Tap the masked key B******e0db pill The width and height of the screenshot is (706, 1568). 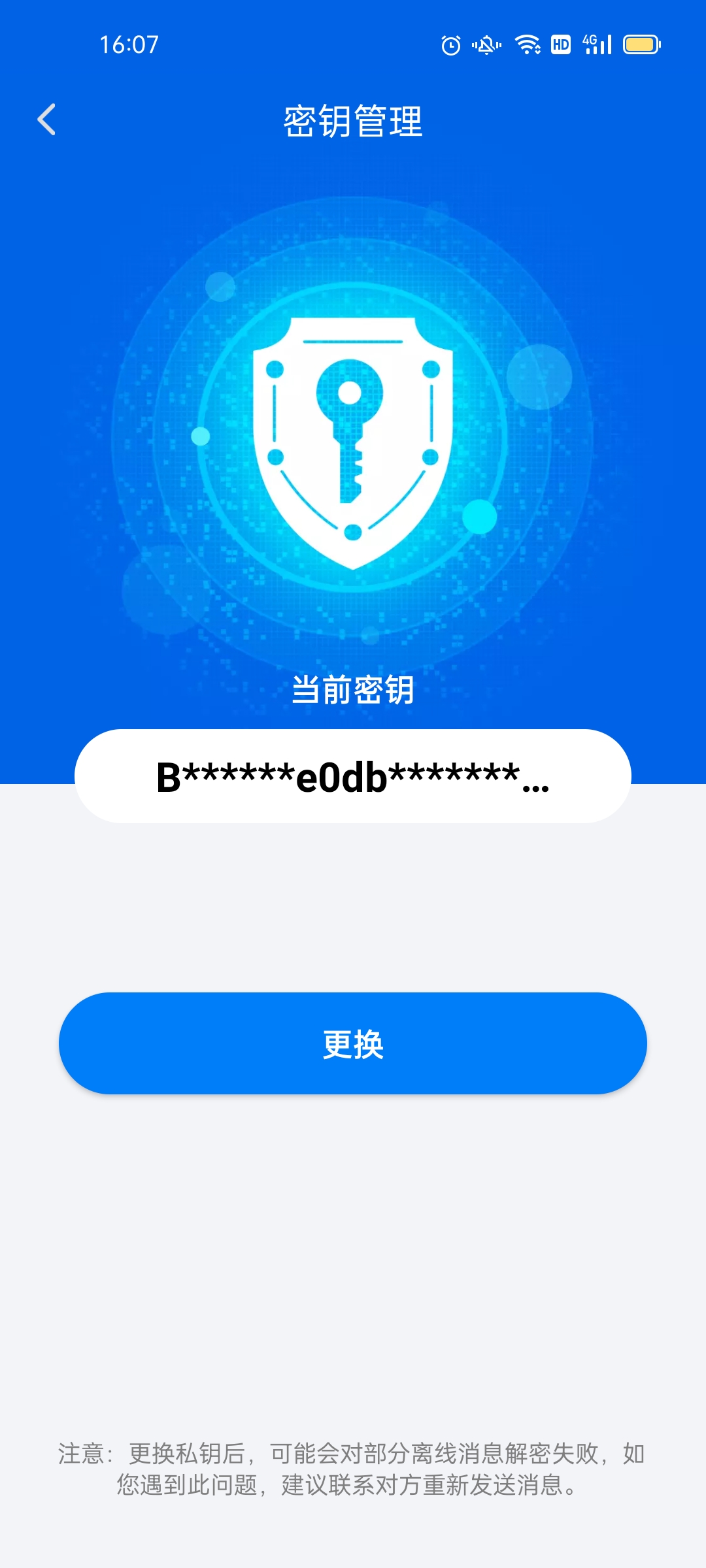click(353, 777)
